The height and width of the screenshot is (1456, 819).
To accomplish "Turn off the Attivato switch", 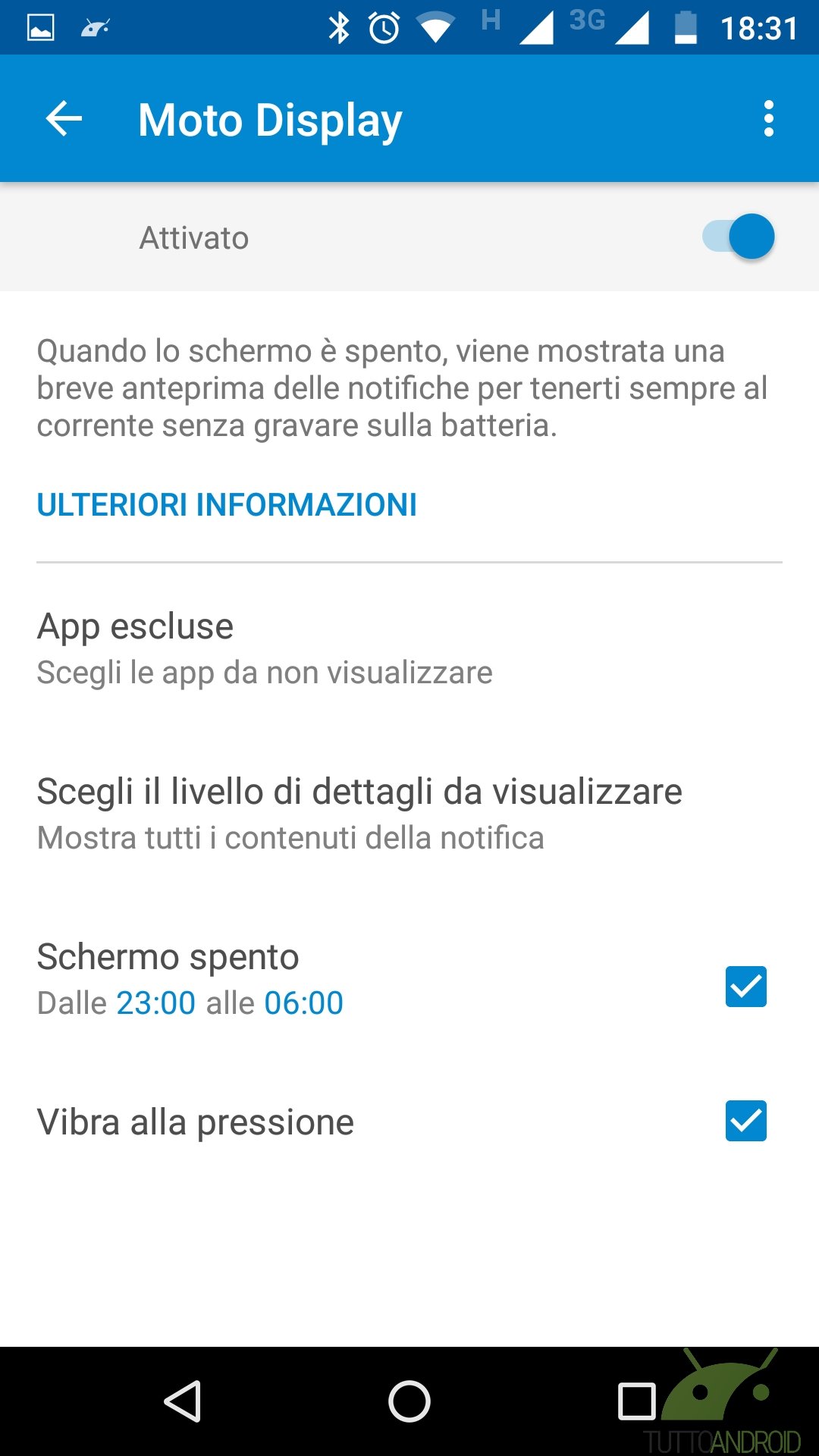I will click(739, 237).
